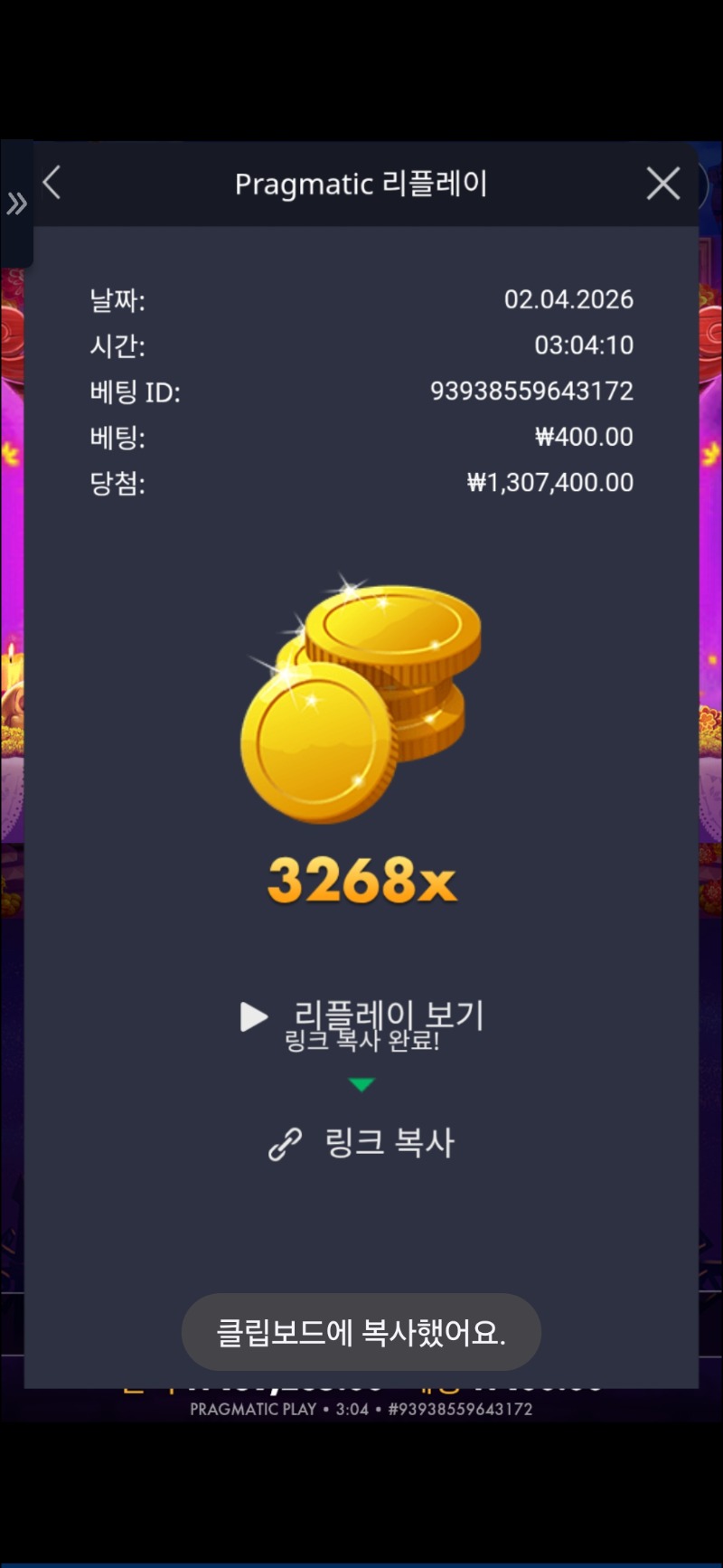Close the Pragmatic 리플레이 dialog
The image size is (723, 1568).
[x=662, y=184]
